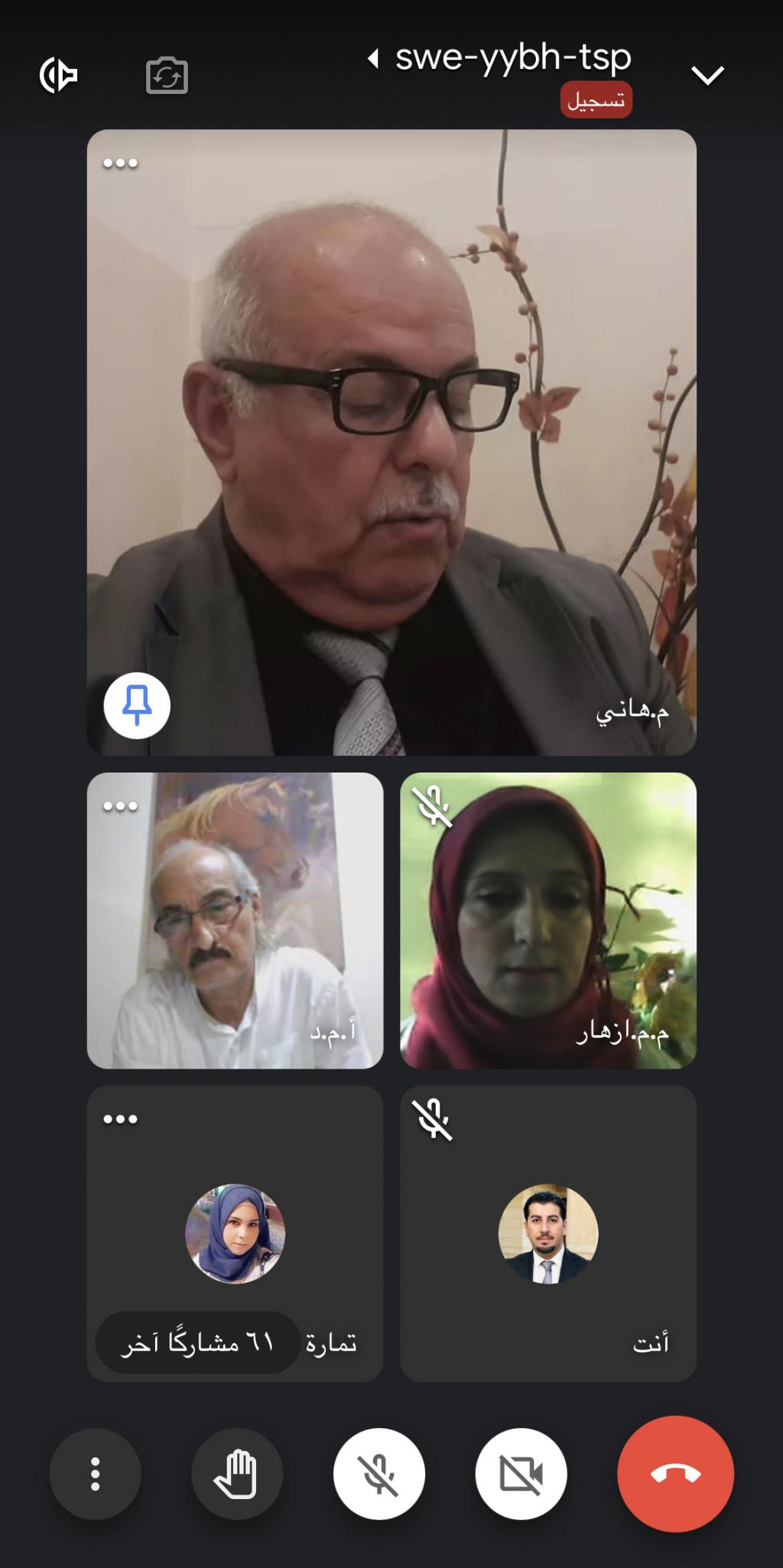
Task: Show the 61 other participants
Action: (x=197, y=1342)
